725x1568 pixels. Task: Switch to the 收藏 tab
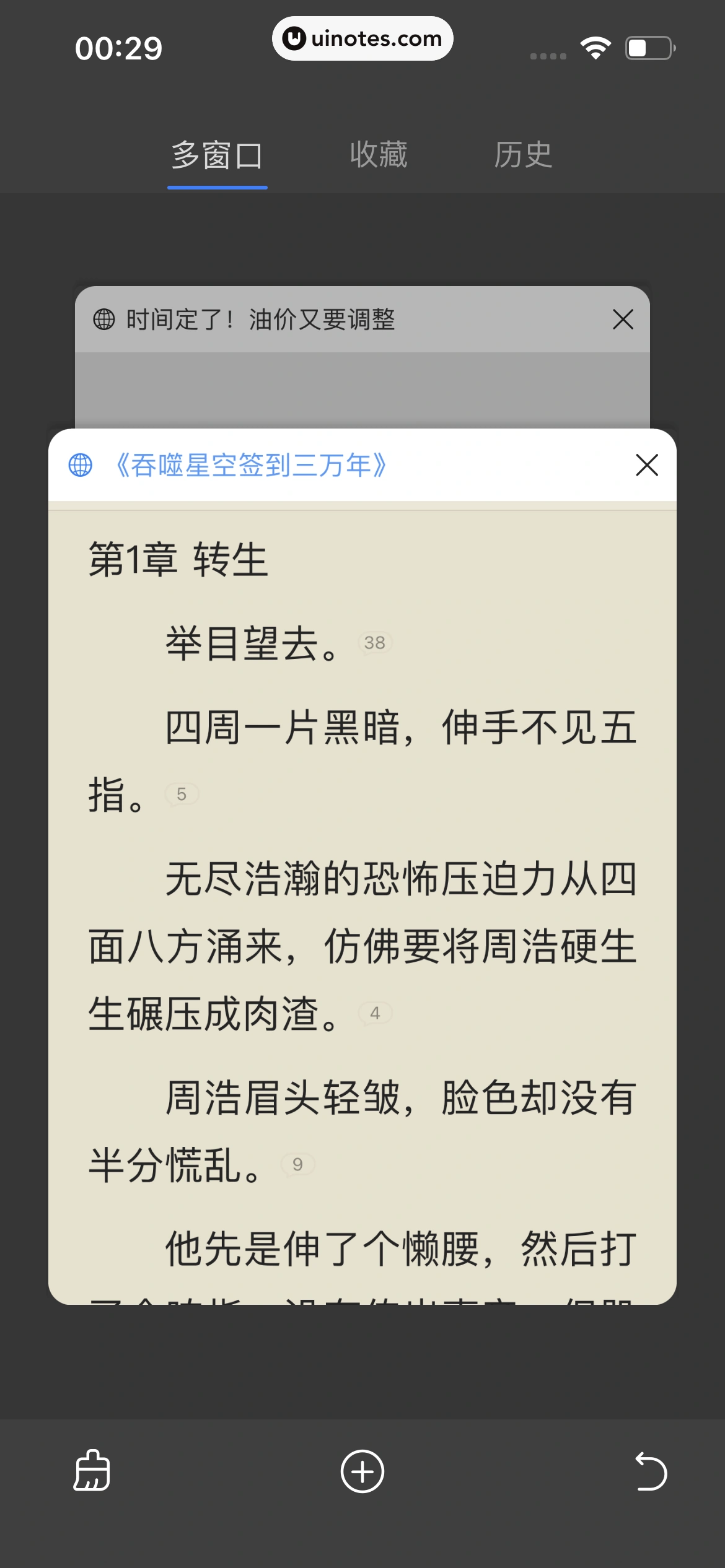click(x=378, y=155)
